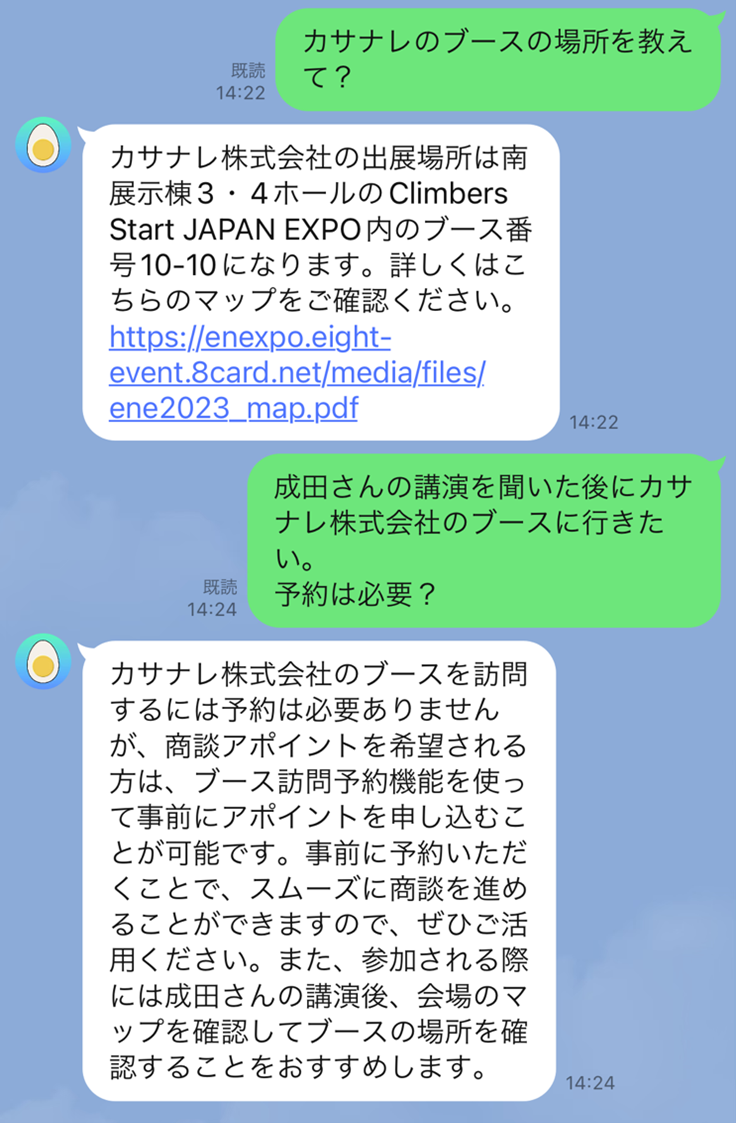Tap the egg avatar beside the reservation answer
Viewport: 736px width, 1123px height.
pyautogui.click(x=43, y=662)
